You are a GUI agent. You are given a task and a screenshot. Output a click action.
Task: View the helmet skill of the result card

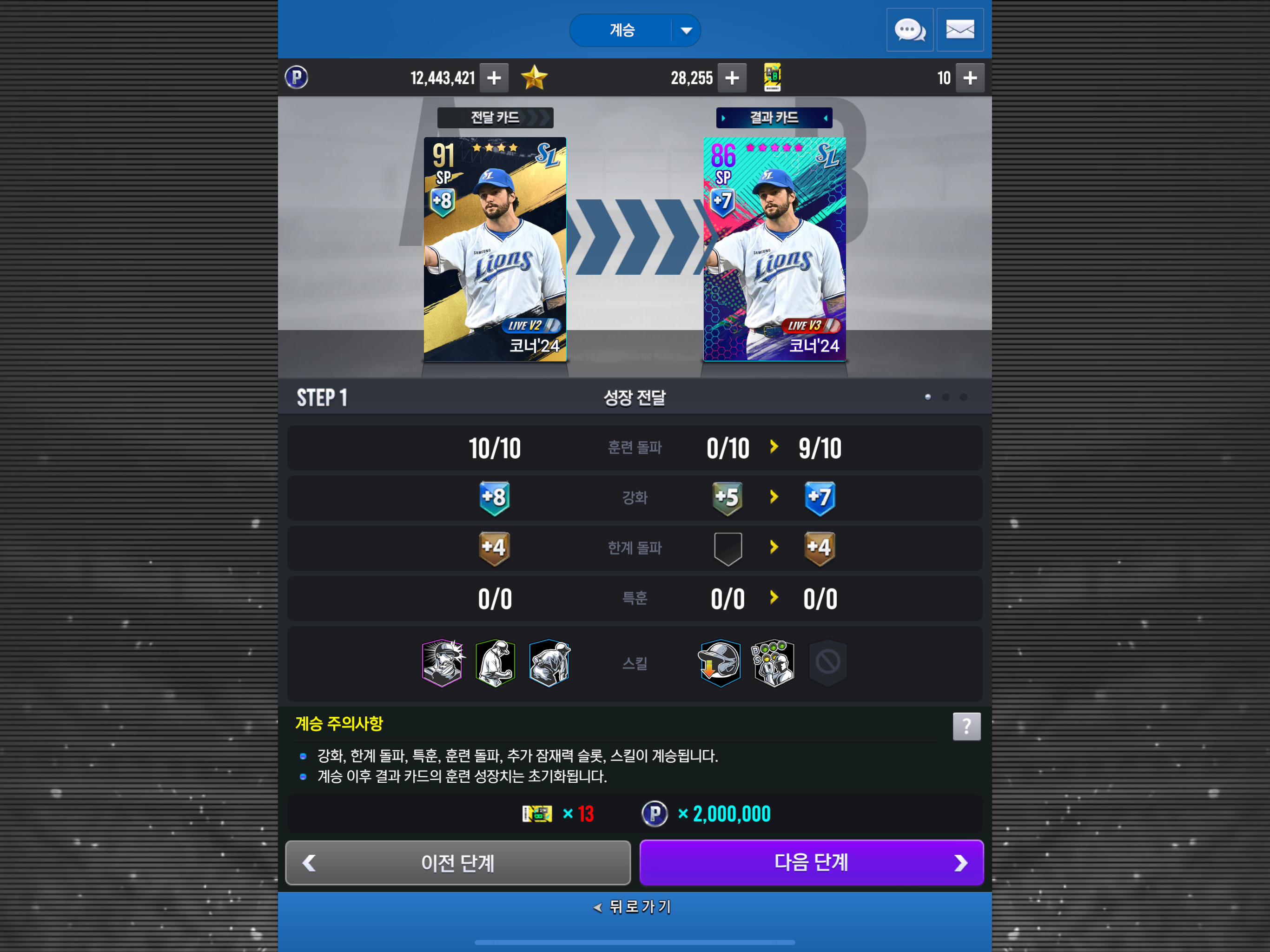point(720,662)
